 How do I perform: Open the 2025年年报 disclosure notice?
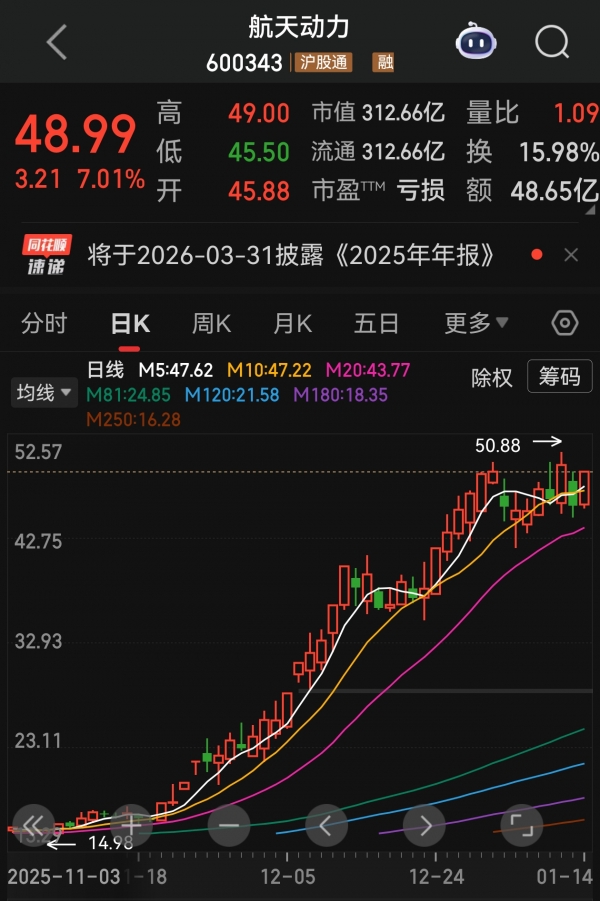click(292, 256)
